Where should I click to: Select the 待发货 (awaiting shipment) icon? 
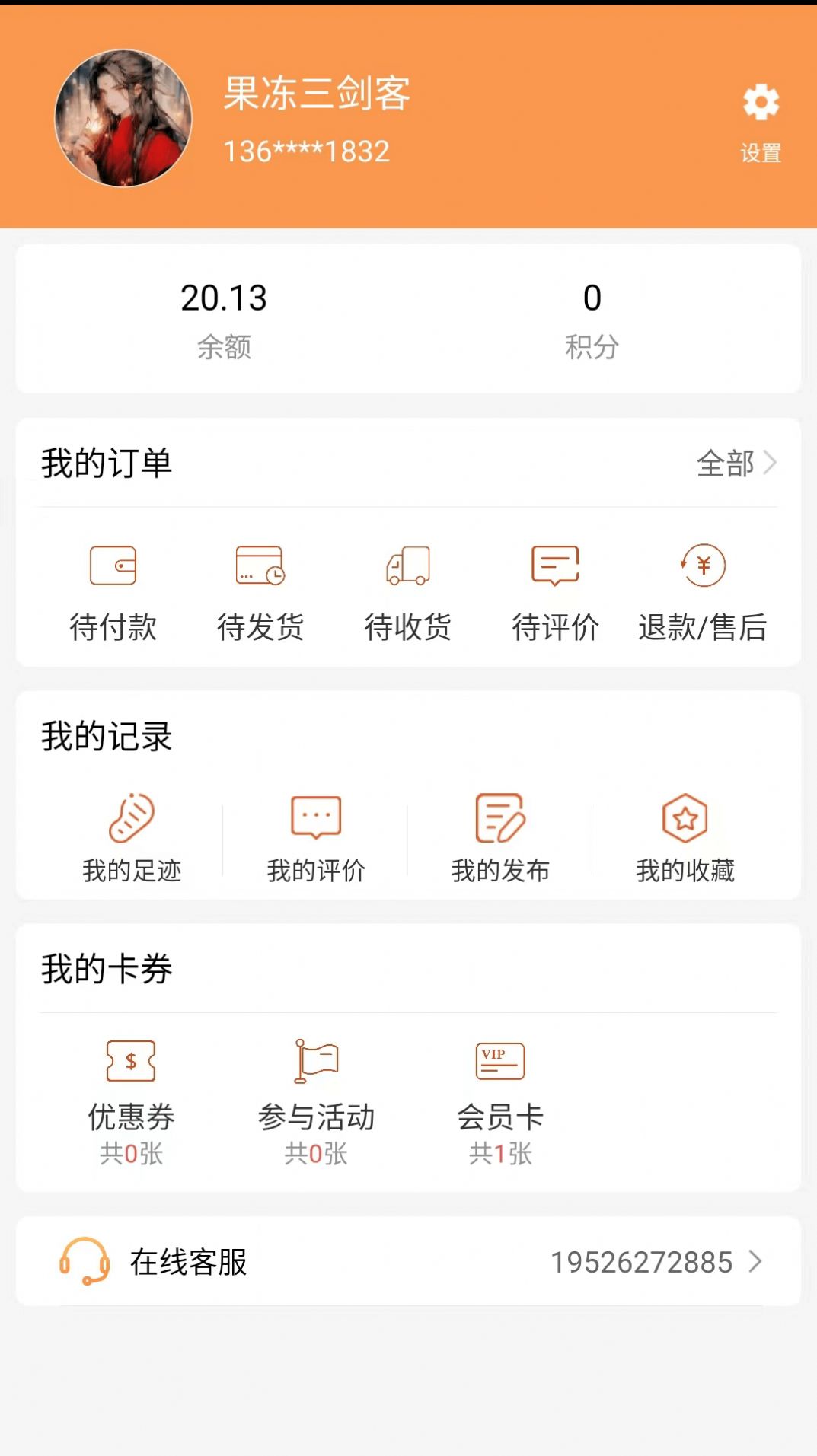pos(260,566)
